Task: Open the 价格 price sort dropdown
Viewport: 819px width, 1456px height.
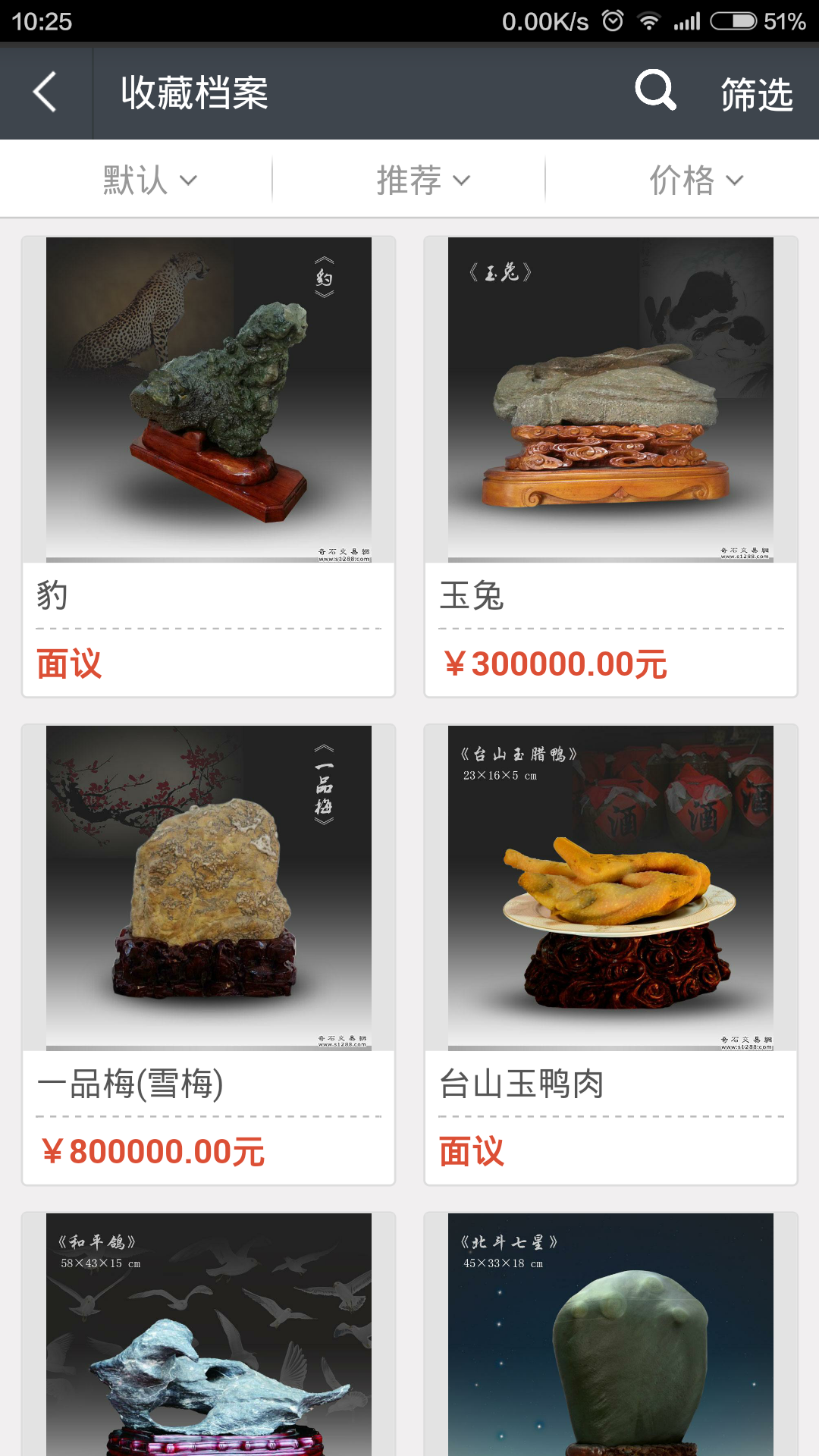Action: (x=695, y=179)
